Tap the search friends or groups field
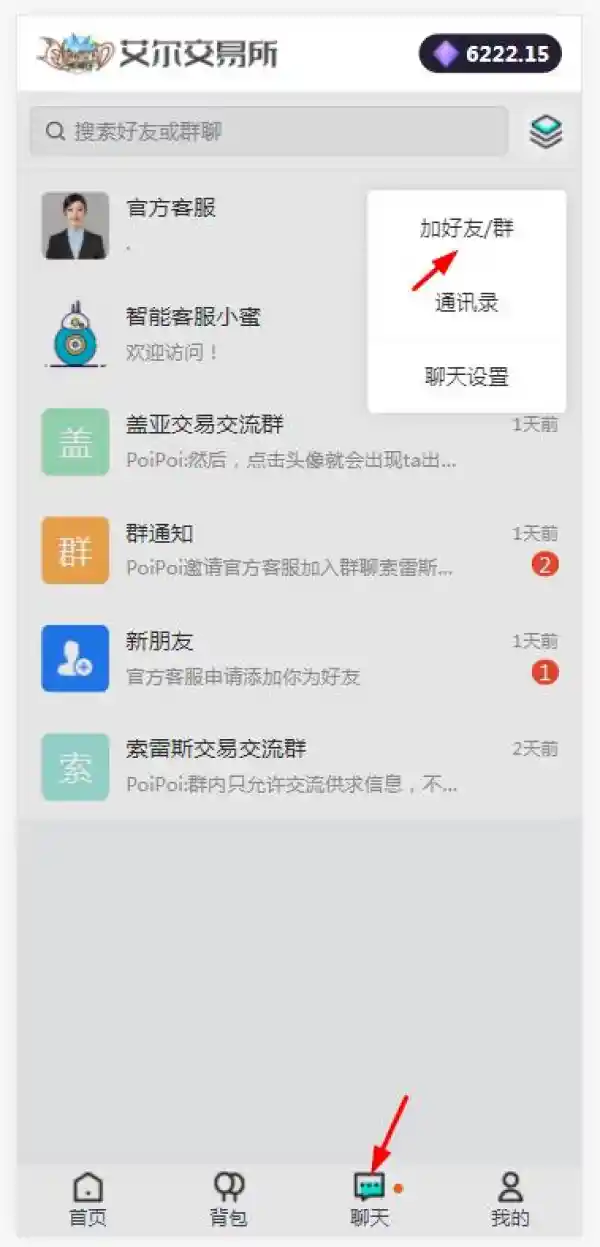600x1247 pixels. coord(268,131)
